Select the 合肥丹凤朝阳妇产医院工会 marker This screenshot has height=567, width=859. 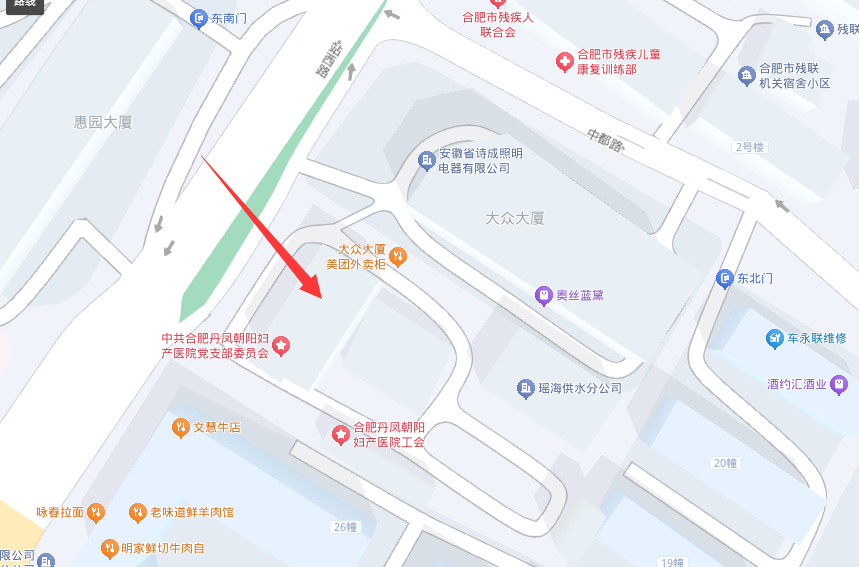coord(340,434)
